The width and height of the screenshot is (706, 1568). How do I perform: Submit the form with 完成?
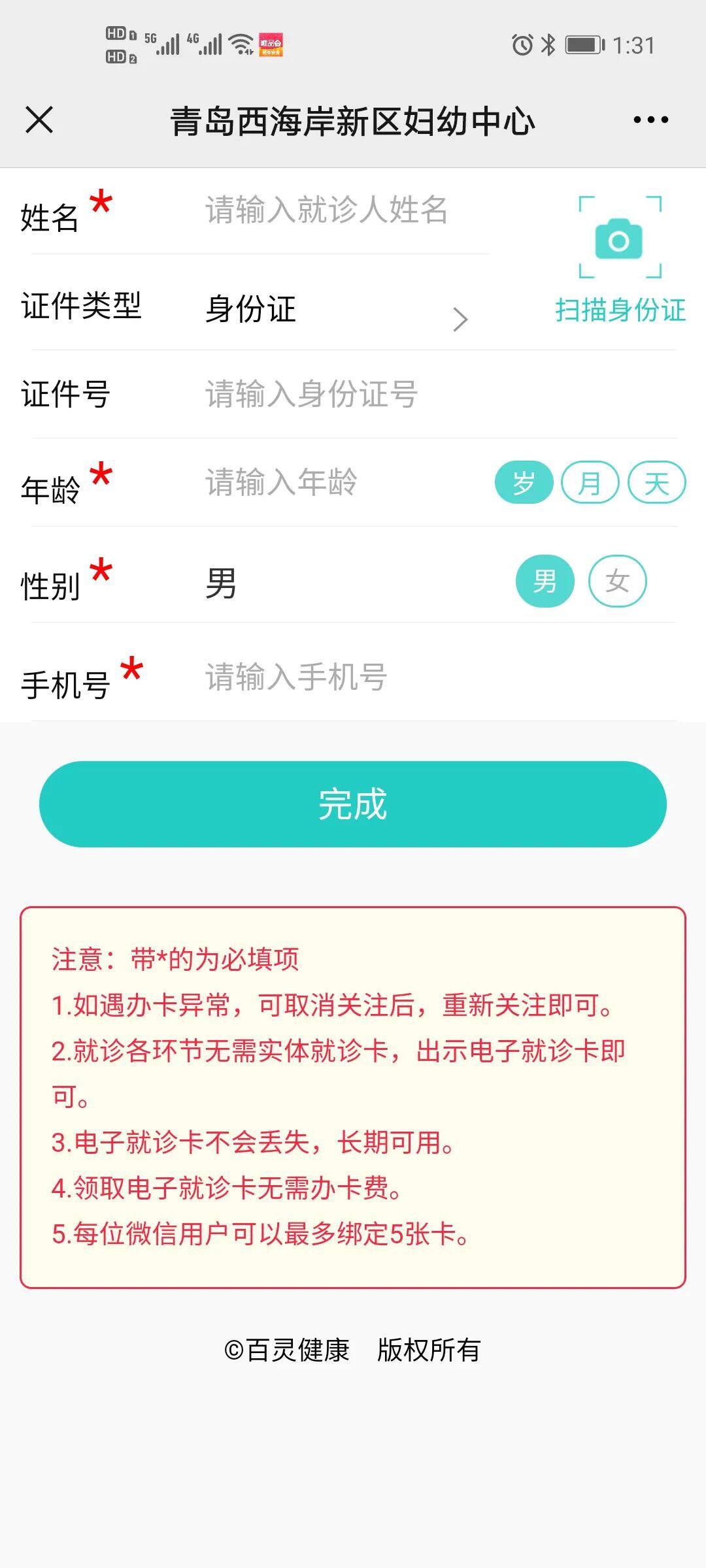(353, 804)
